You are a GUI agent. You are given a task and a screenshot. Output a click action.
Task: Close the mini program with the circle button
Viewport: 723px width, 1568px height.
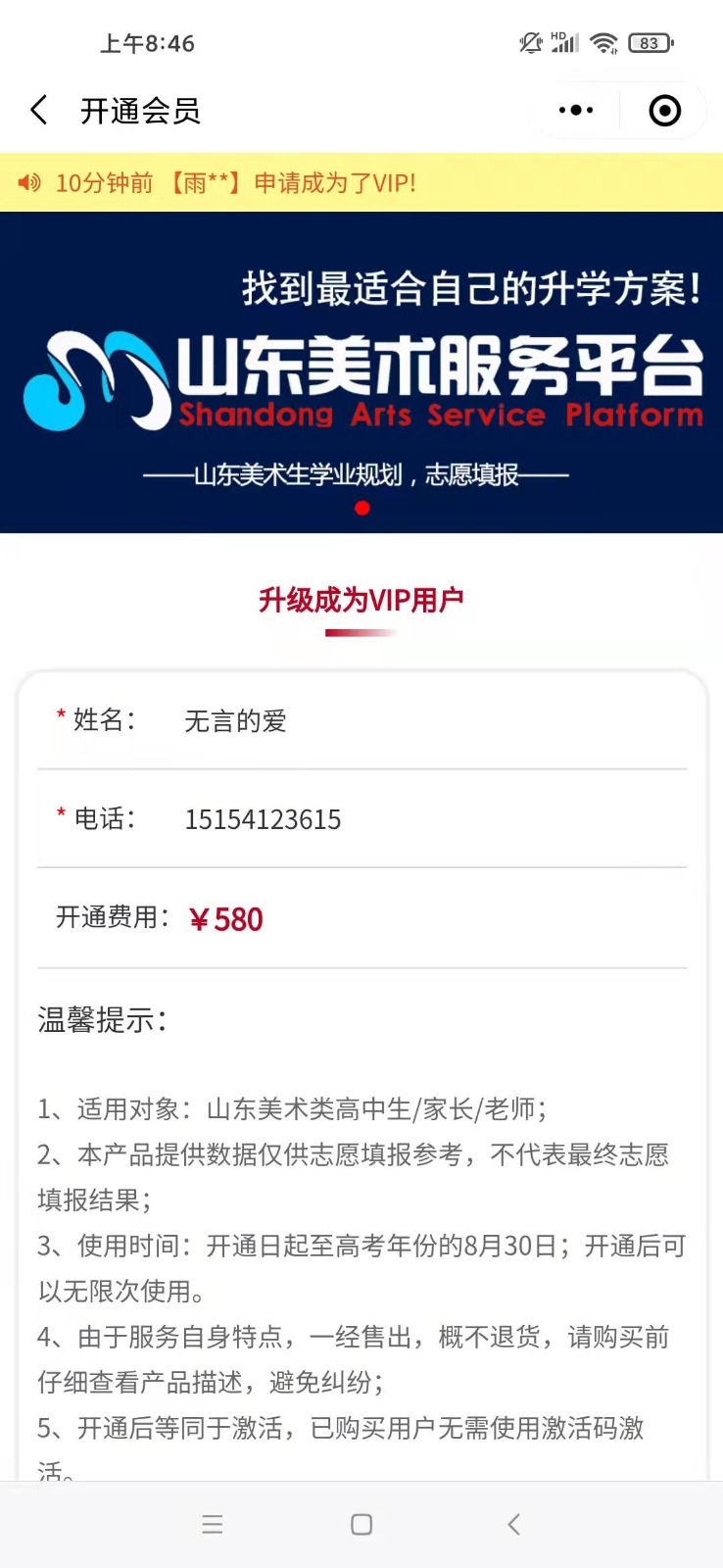click(x=665, y=111)
